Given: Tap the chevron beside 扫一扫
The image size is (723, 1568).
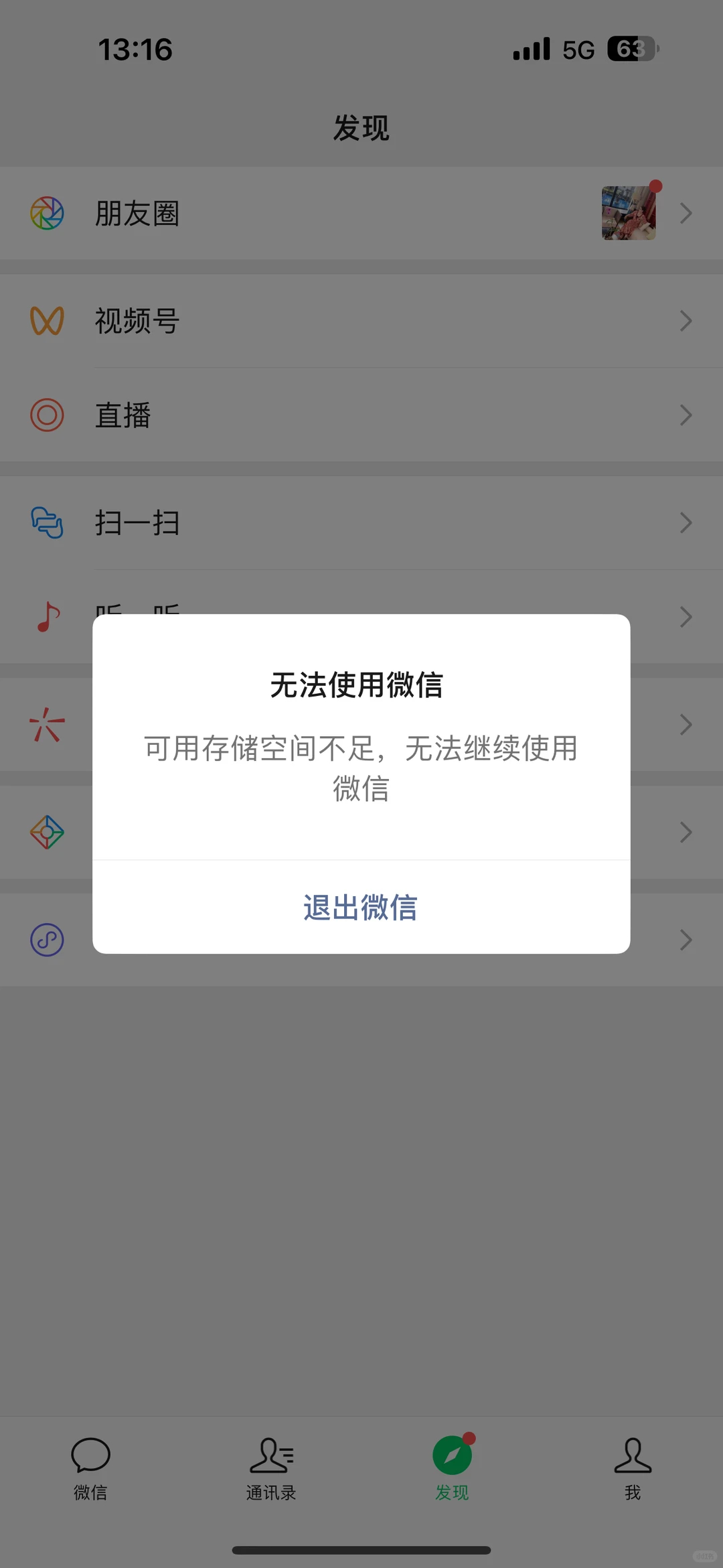Looking at the screenshot, I should 686,523.
